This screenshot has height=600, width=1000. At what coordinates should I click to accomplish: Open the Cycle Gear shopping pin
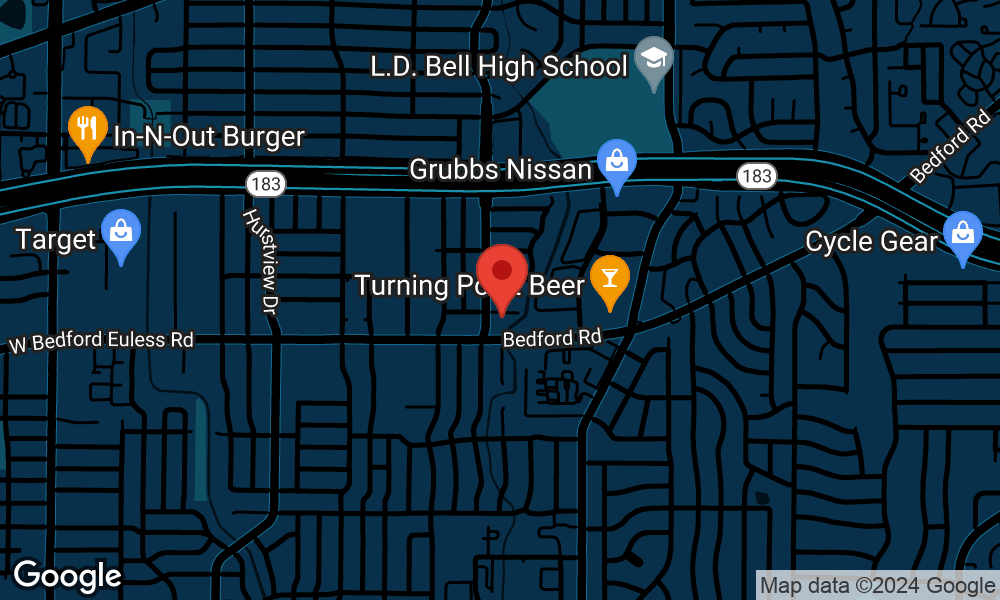pyautogui.click(x=962, y=234)
